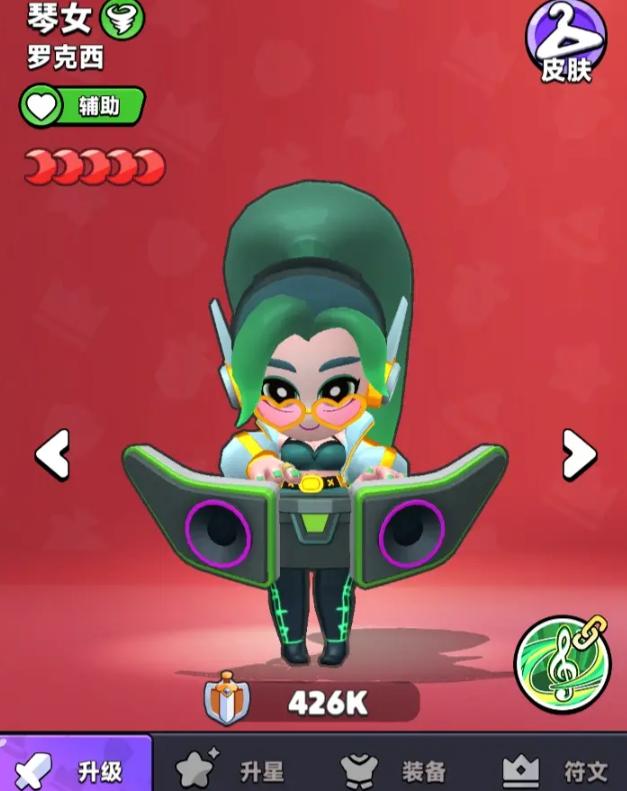Switch to the 升星 tab
Viewport: 627px width, 791px height.
pyautogui.click(x=232, y=768)
